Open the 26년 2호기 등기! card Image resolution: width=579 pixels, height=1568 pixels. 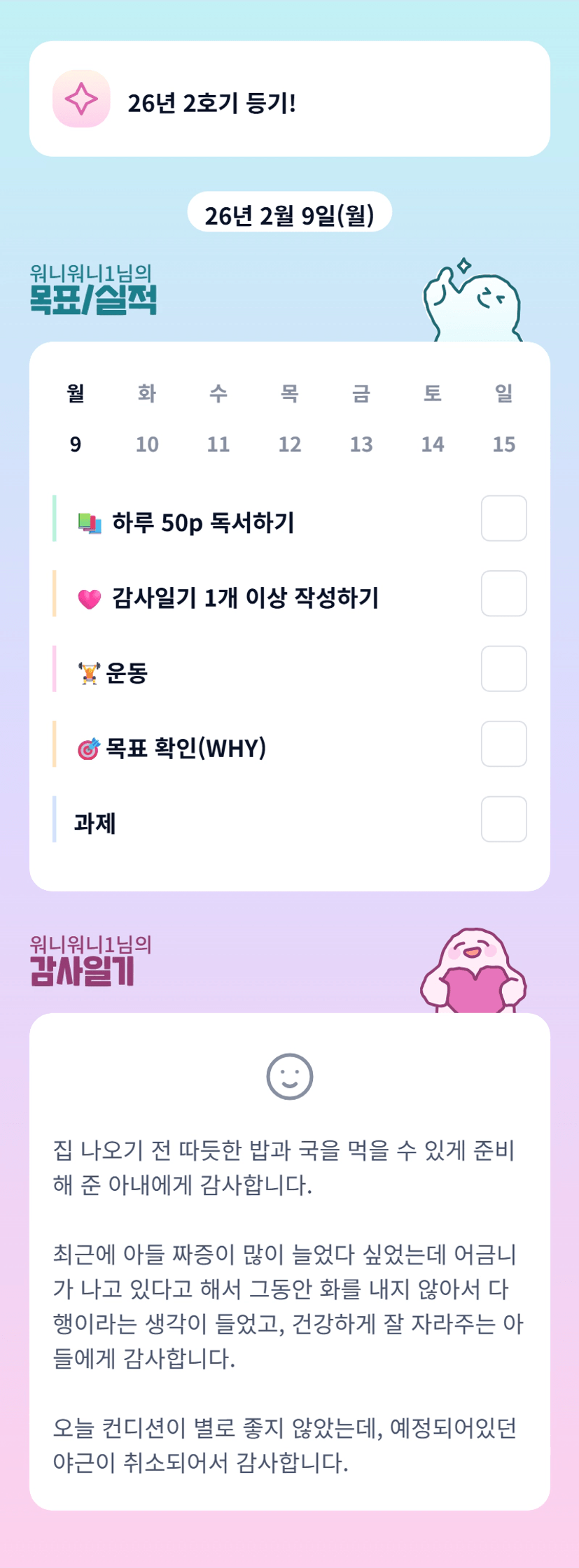coord(290,99)
